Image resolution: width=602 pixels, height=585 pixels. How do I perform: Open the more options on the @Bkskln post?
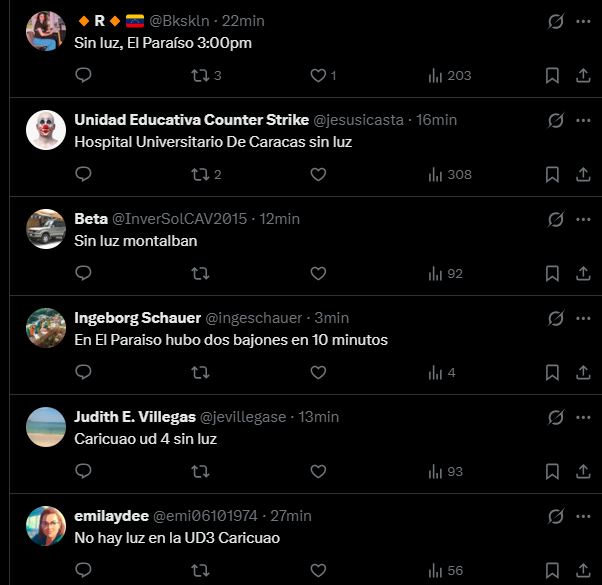[x=584, y=21]
